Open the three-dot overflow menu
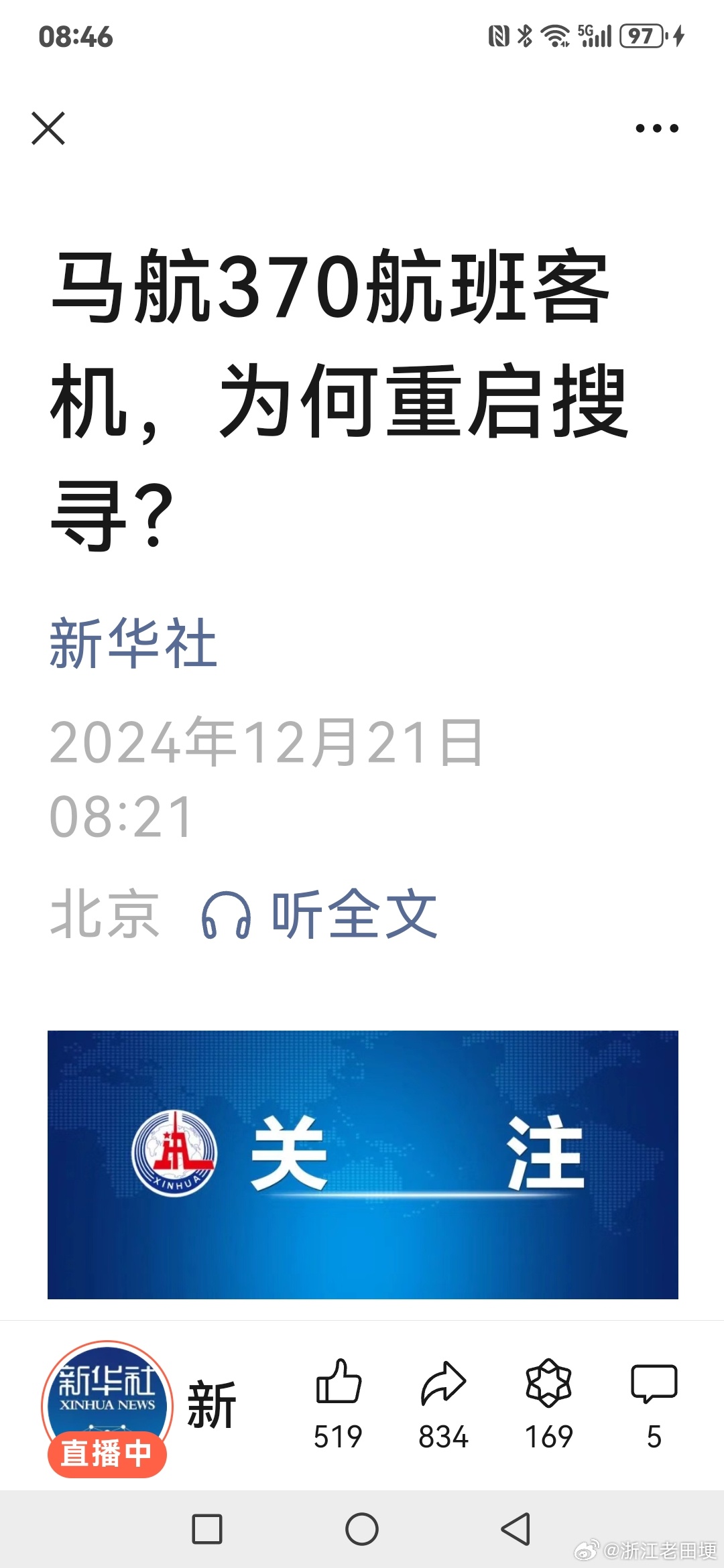Viewport: 724px width, 1568px height. point(657,128)
